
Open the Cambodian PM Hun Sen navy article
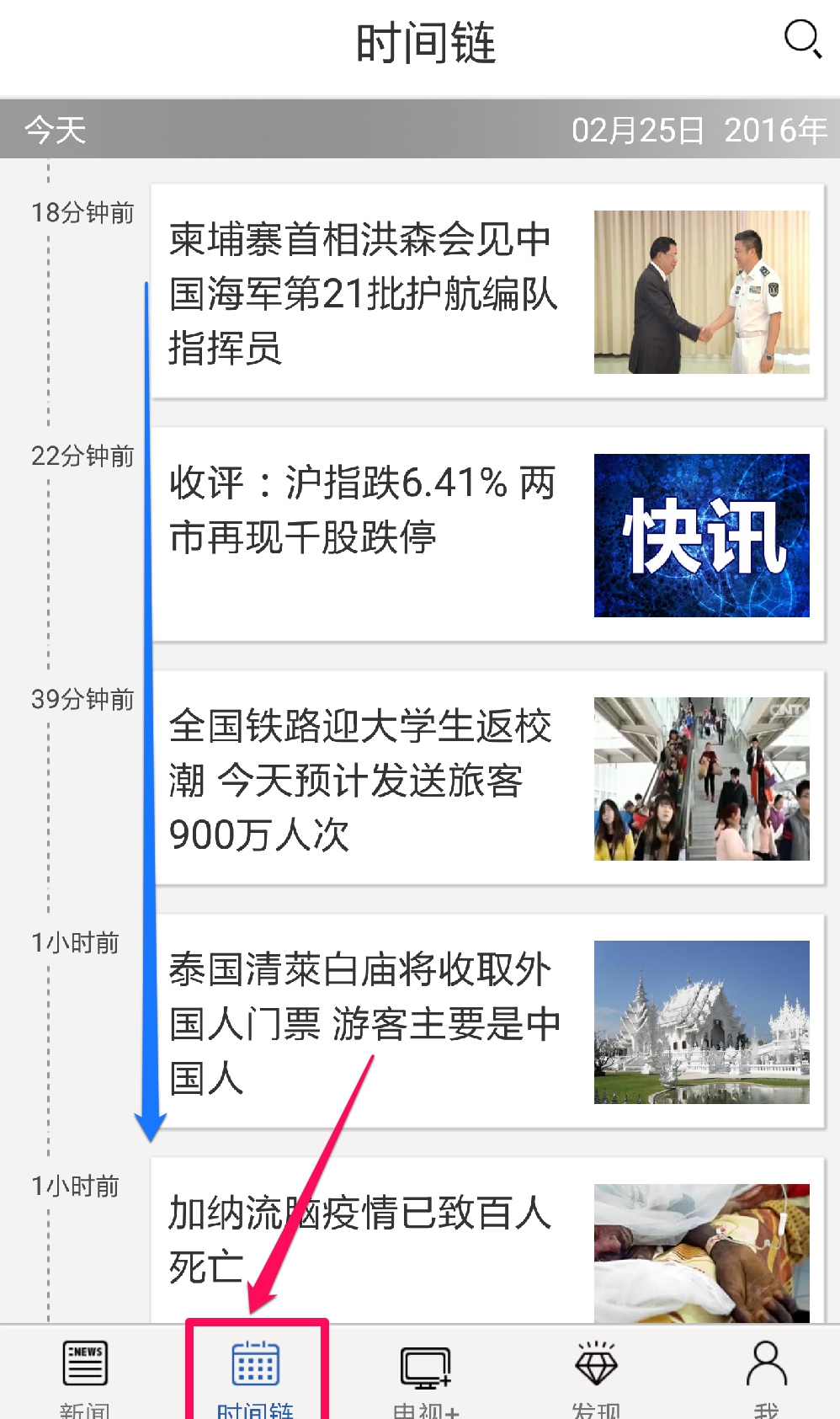(486, 291)
